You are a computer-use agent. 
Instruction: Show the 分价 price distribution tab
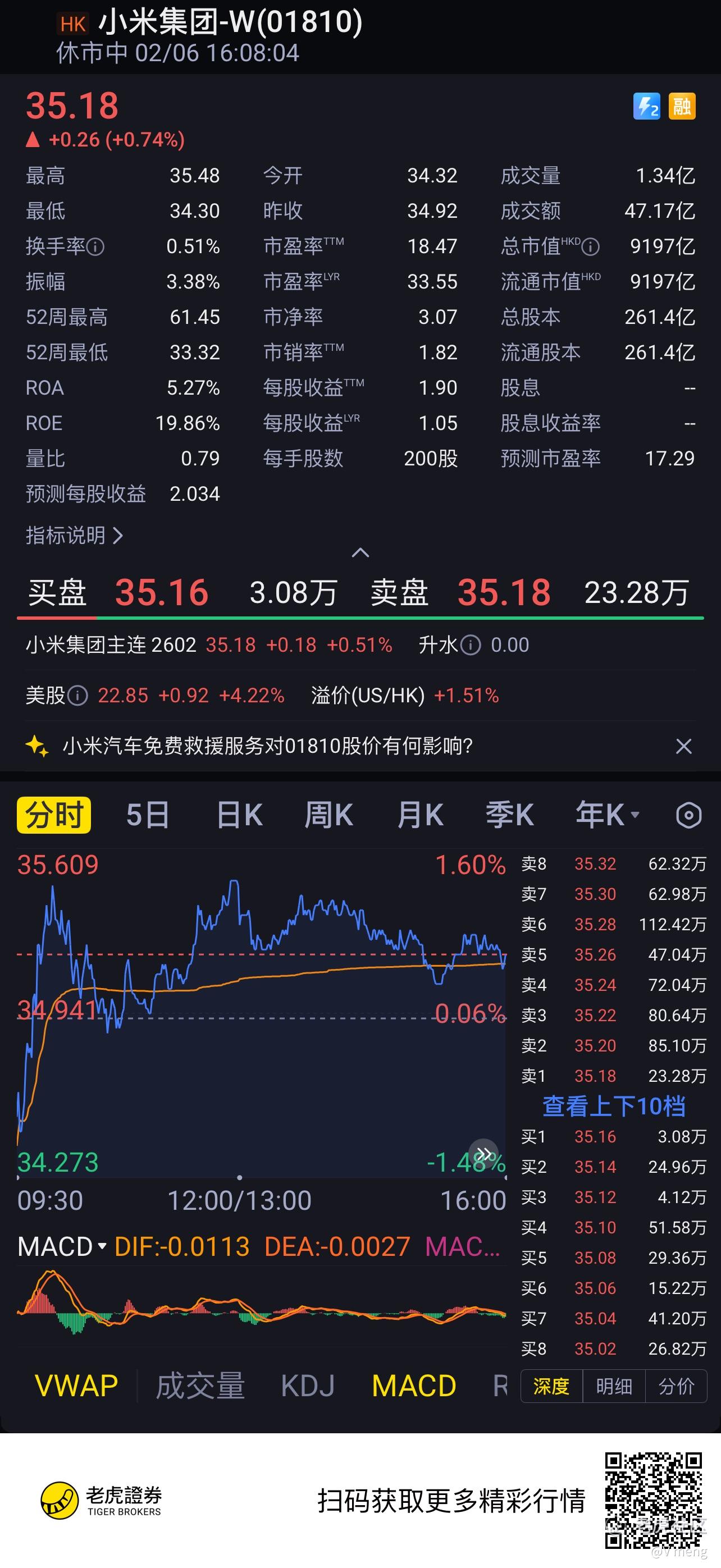coord(676,1386)
